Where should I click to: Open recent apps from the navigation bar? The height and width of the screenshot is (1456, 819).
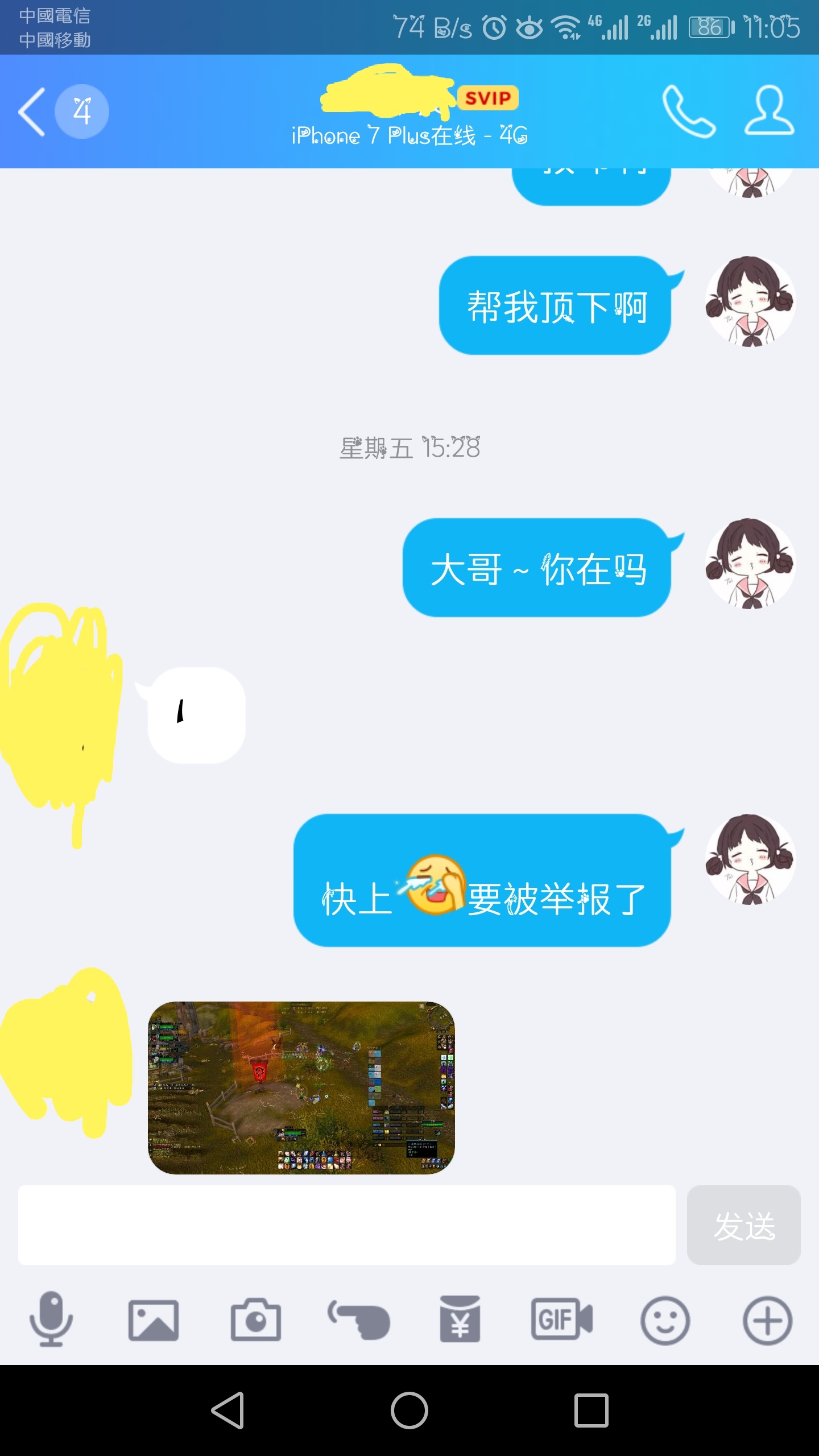pyautogui.click(x=591, y=1410)
